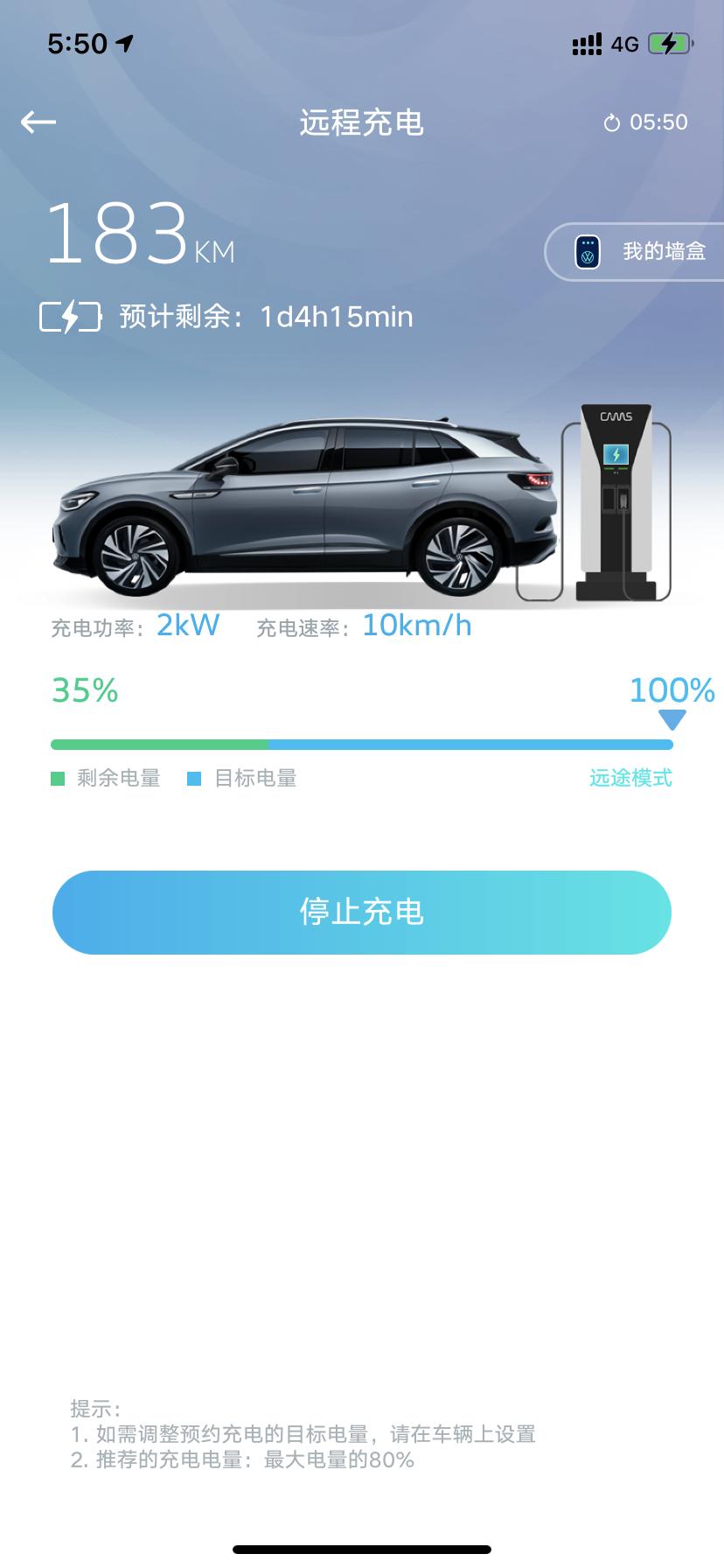Tap the 停止充电 button
This screenshot has height=1568, width=724.
pyautogui.click(x=362, y=912)
